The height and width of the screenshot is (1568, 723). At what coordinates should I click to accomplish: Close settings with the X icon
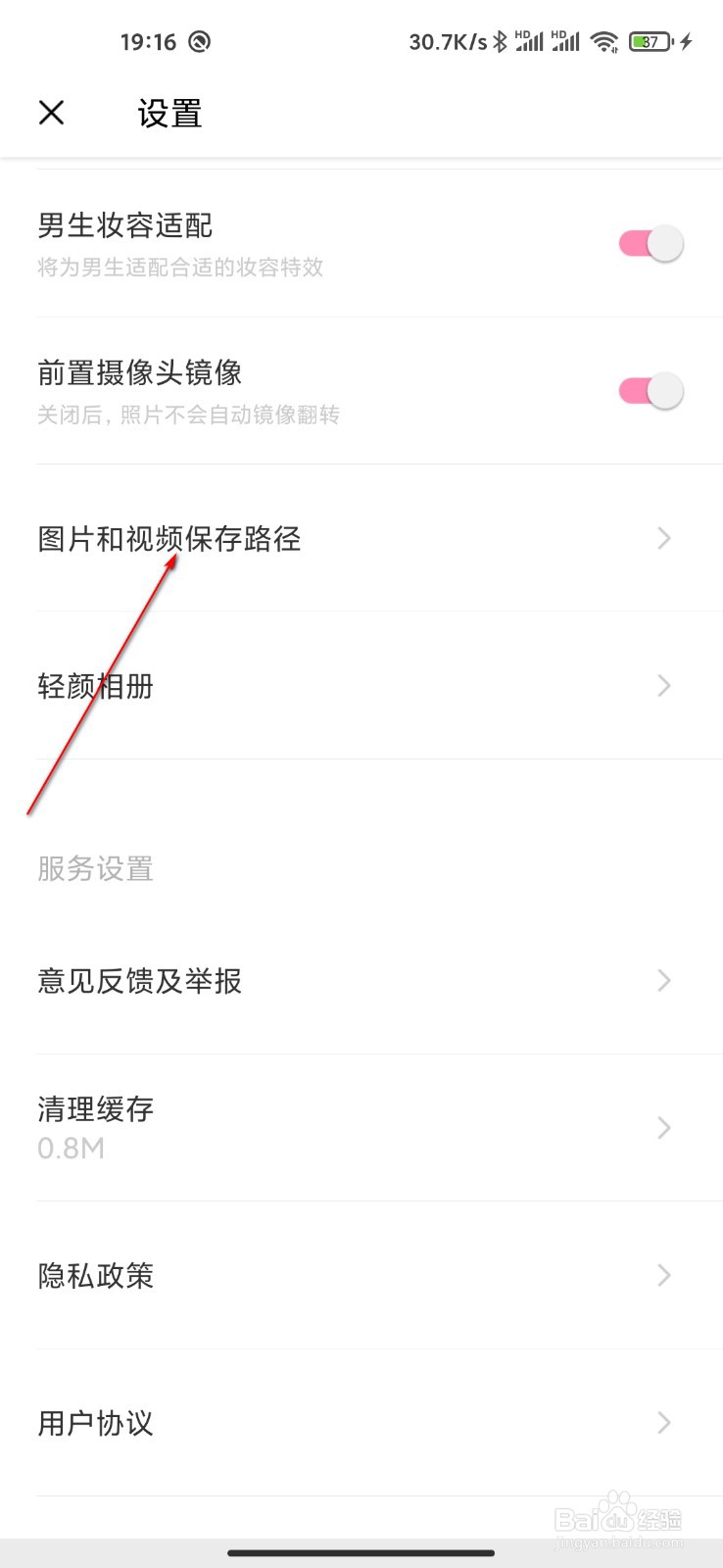tap(51, 113)
